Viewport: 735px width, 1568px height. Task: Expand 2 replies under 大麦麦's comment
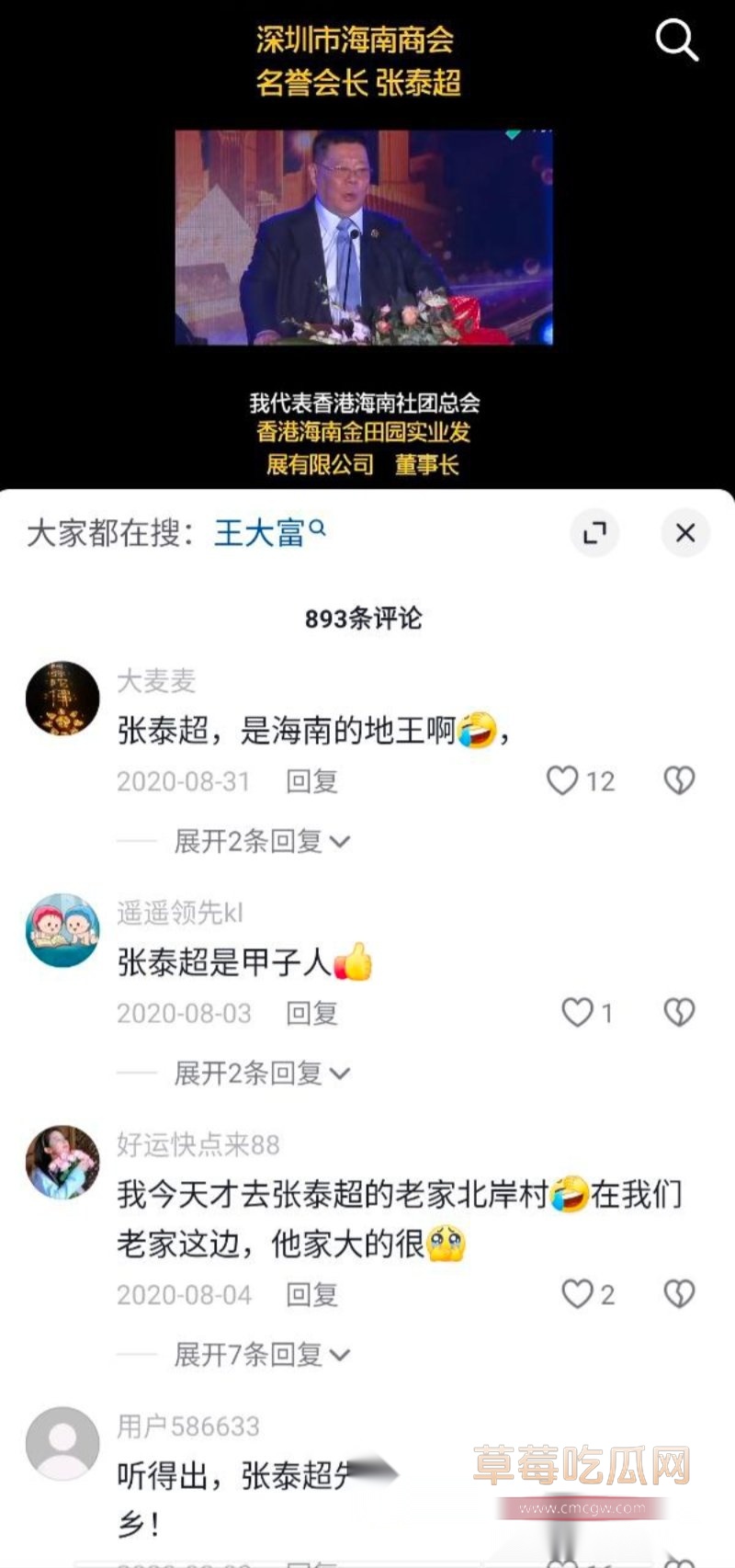[261, 841]
